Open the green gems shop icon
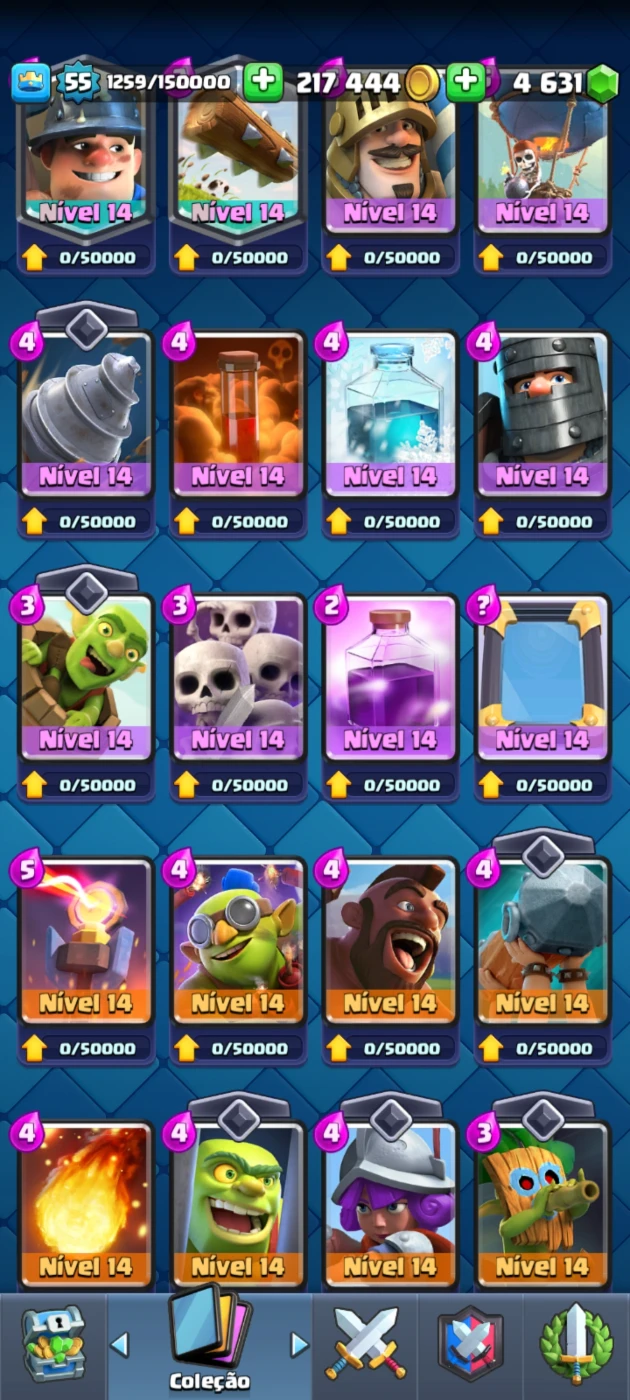This screenshot has width=630, height=1400. coord(602,83)
